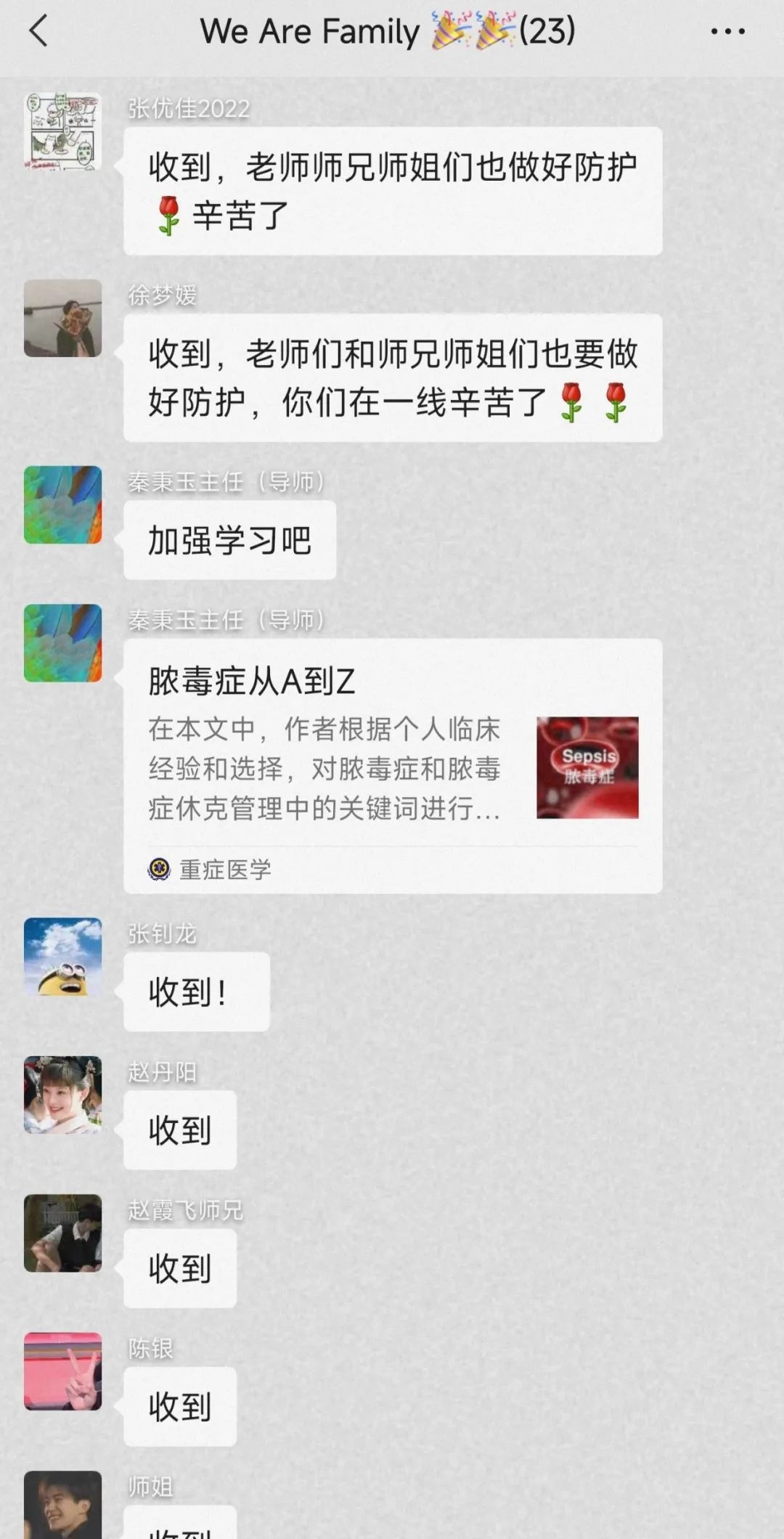784x1539 pixels.
Task: Tap 张优佳2022's profile avatar
Action: (x=62, y=131)
